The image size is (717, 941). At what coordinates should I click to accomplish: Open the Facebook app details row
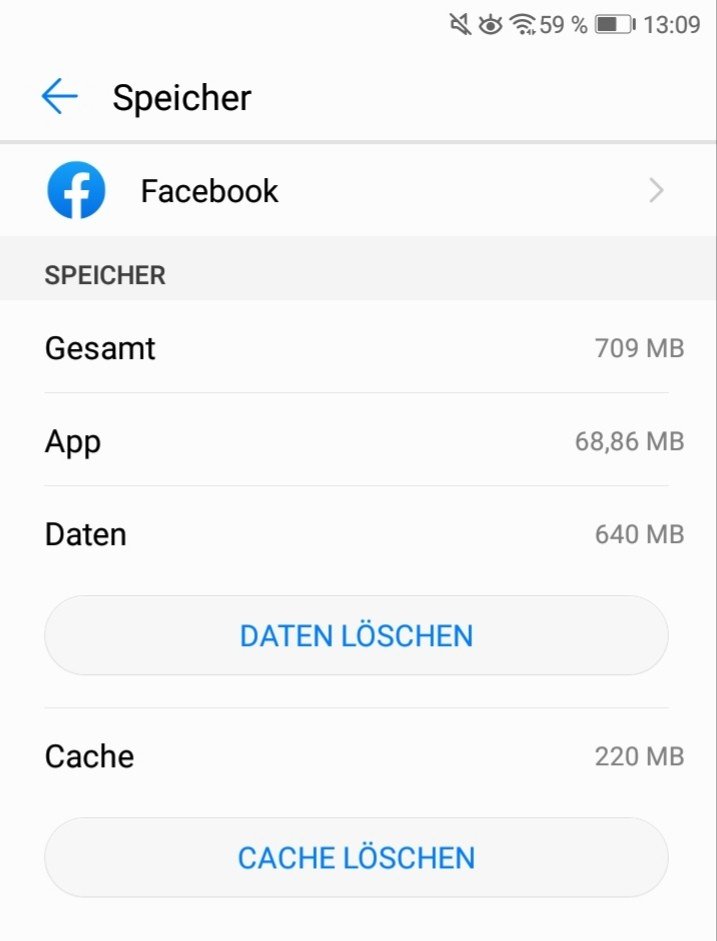pos(357,191)
